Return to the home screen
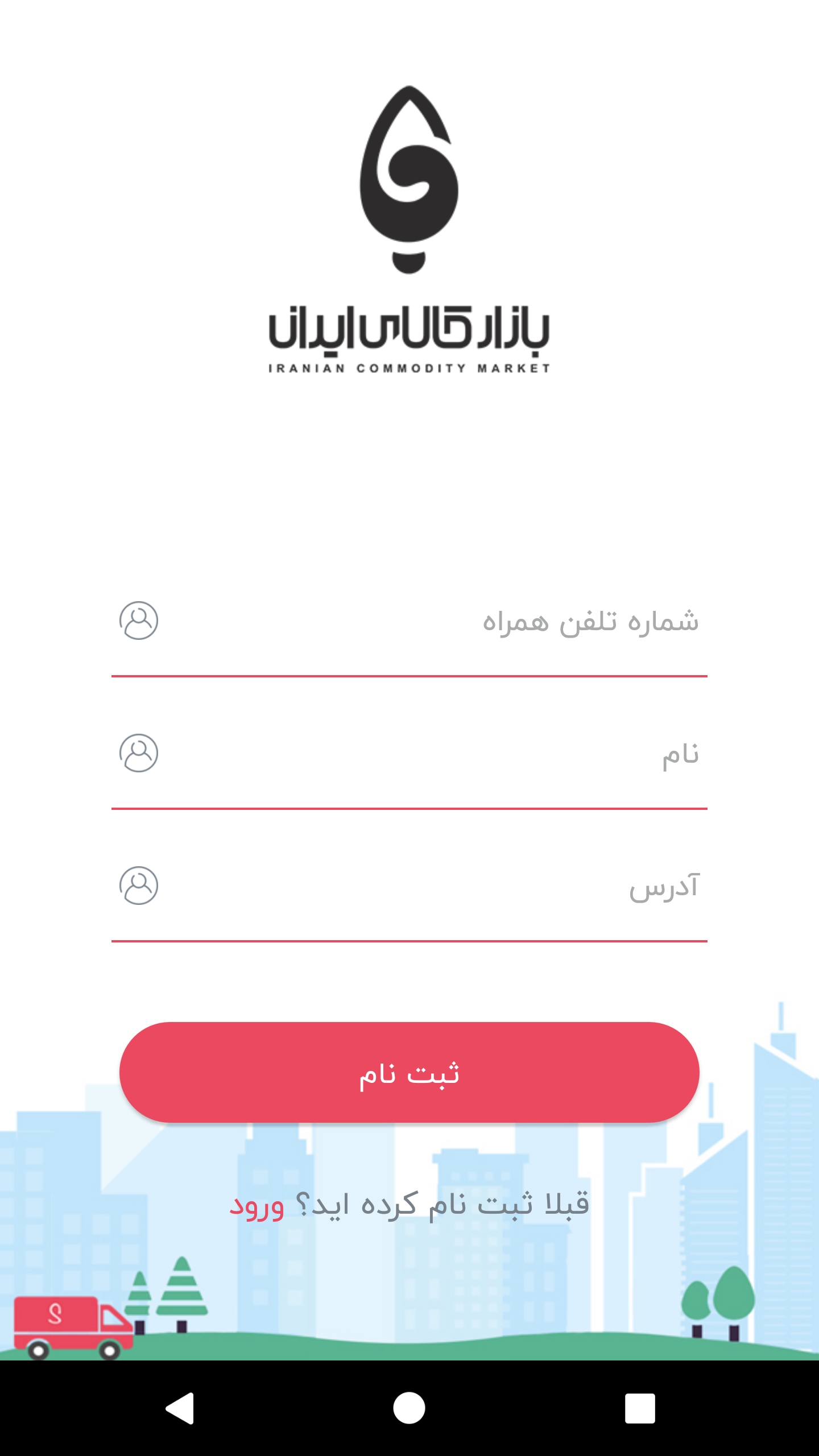This screenshot has height=1456, width=819. click(409, 1408)
